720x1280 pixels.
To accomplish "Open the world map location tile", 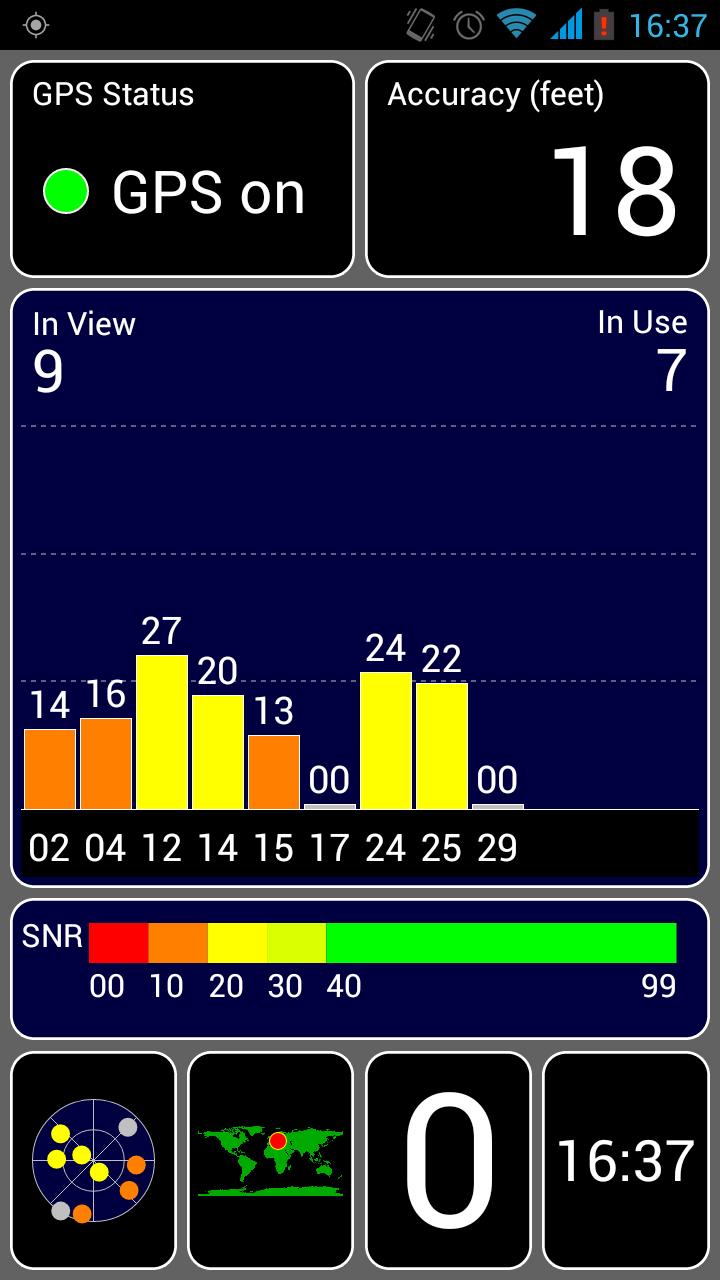I will click(x=270, y=1160).
